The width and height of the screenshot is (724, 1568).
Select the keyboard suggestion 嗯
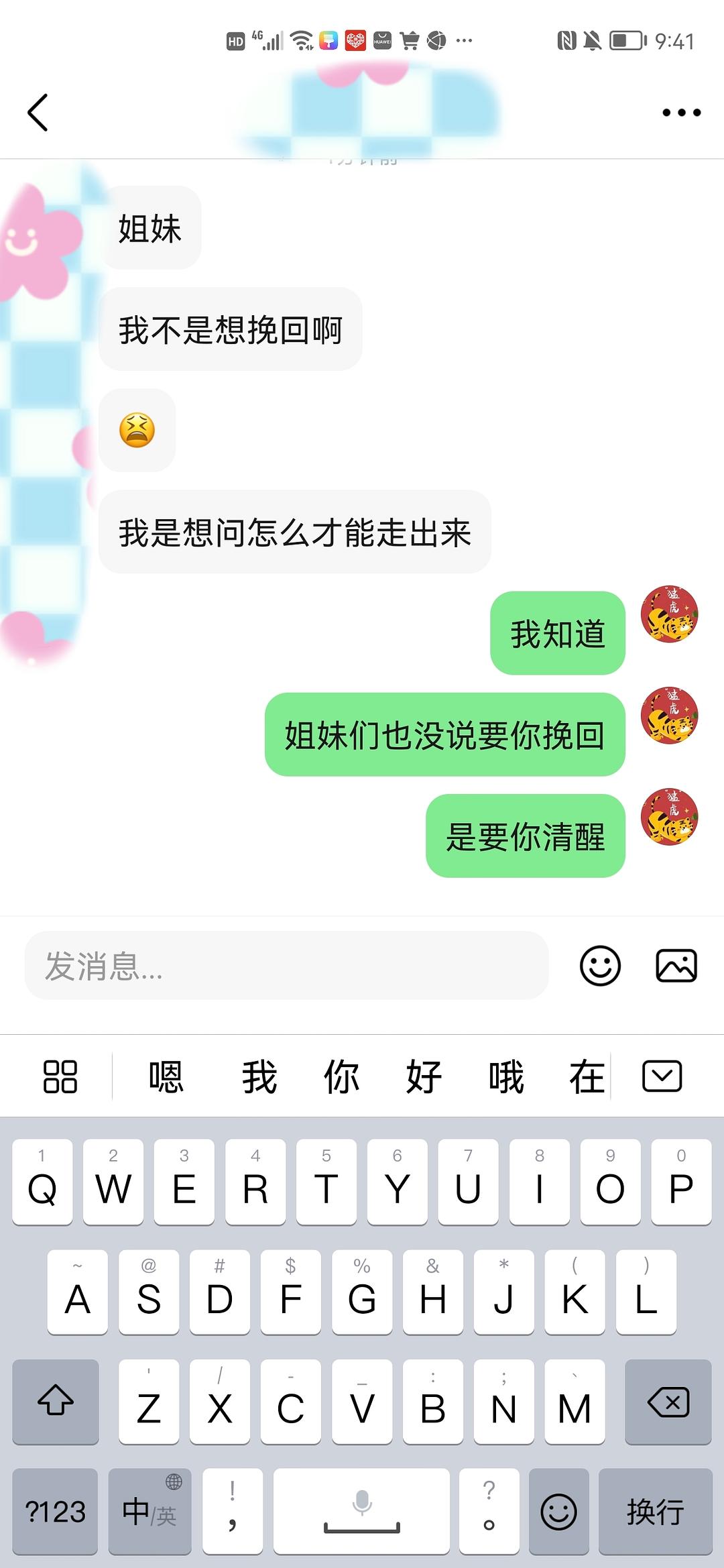point(166,1077)
